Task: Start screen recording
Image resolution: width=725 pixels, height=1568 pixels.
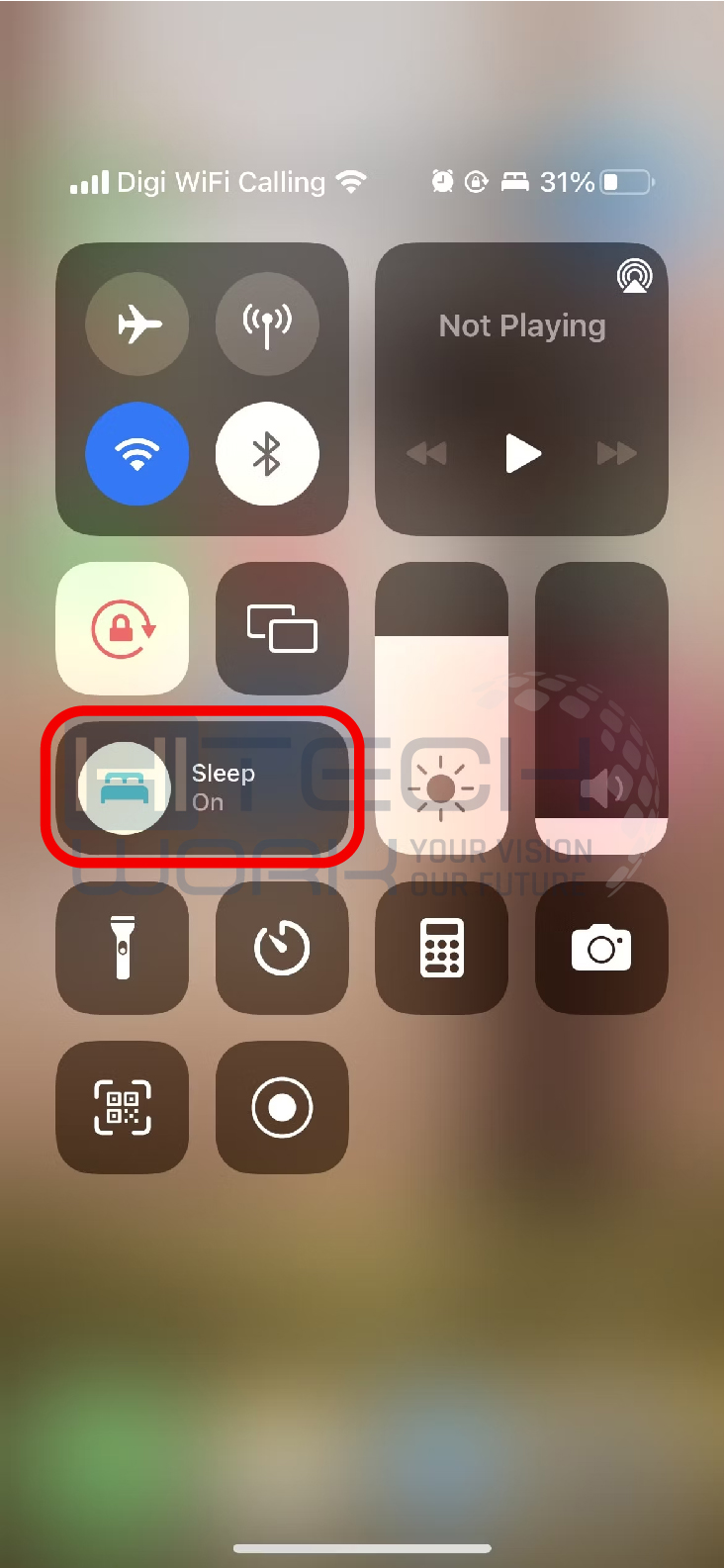Action: coord(282,1107)
